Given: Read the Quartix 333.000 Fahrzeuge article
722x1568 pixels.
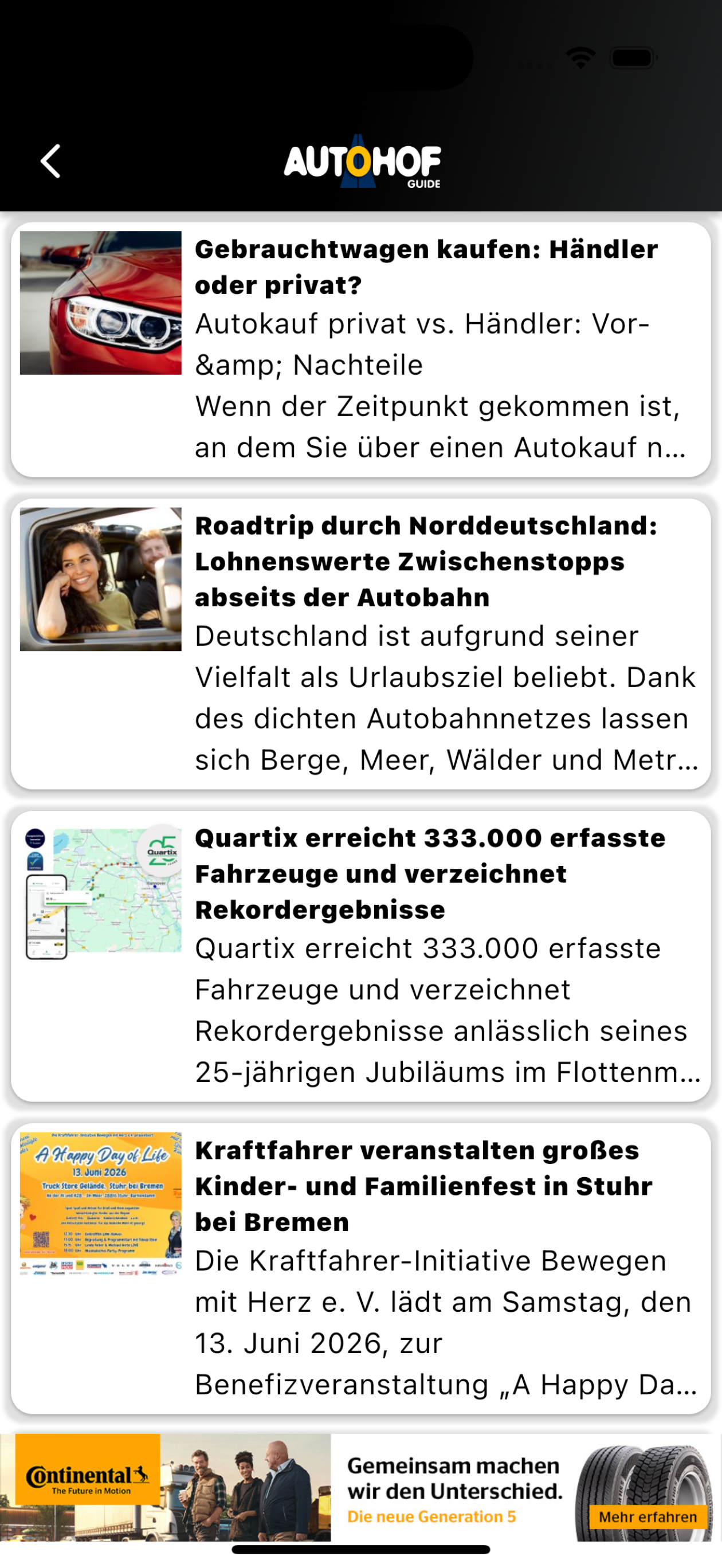Looking at the screenshot, I should (x=361, y=956).
